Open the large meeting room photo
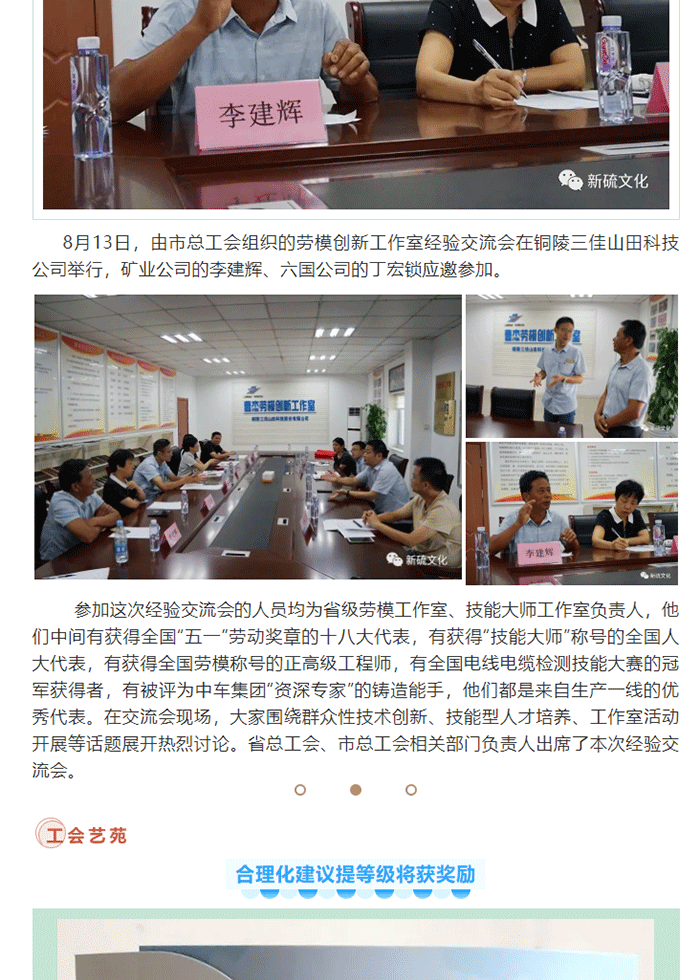Image resolution: width=700 pixels, height=980 pixels. pyautogui.click(x=248, y=437)
